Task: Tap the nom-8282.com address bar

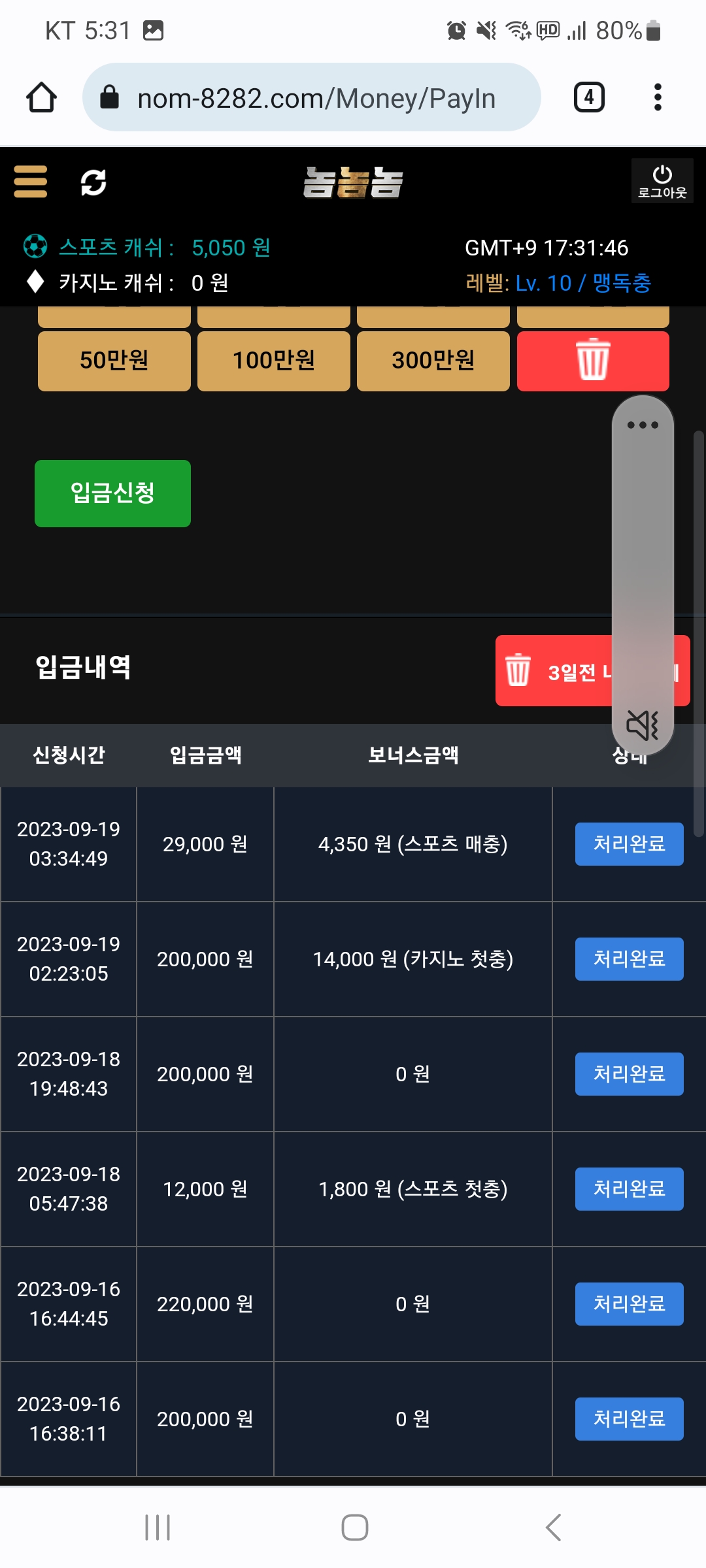Action: [311, 98]
